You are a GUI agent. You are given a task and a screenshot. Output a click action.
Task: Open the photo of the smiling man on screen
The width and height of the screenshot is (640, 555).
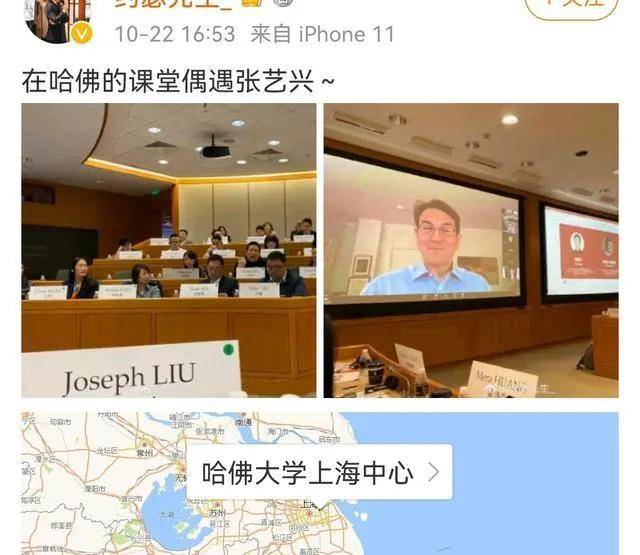pyautogui.click(x=471, y=250)
